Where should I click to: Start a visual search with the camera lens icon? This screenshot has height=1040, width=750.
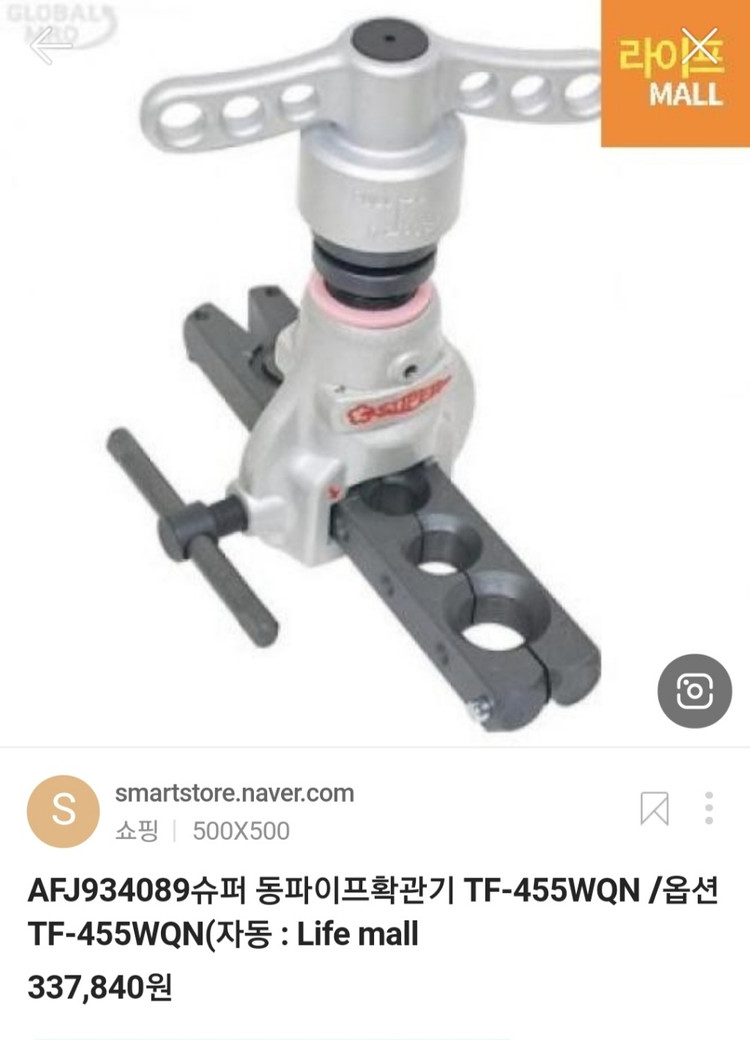pyautogui.click(x=694, y=690)
